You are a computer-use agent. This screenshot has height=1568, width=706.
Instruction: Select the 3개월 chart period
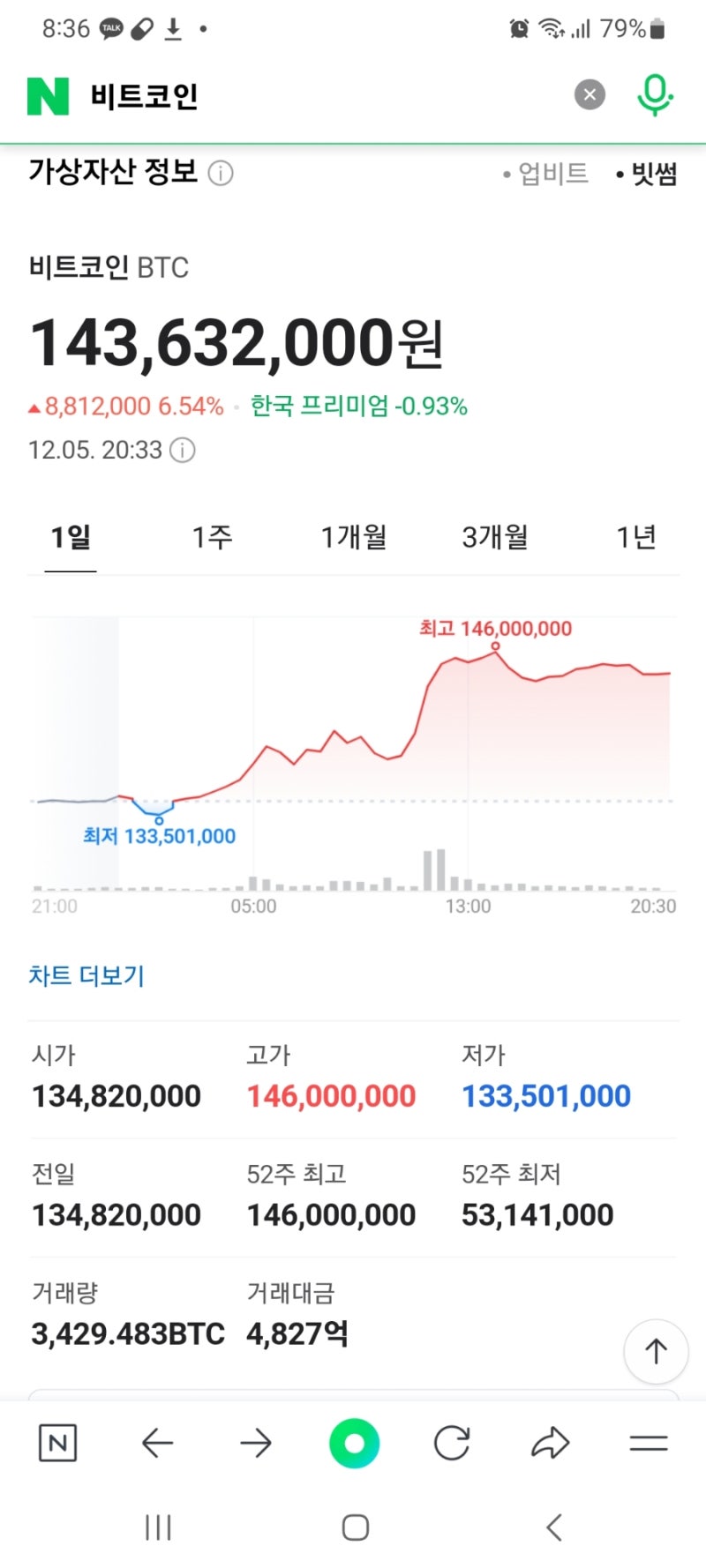coord(495,536)
